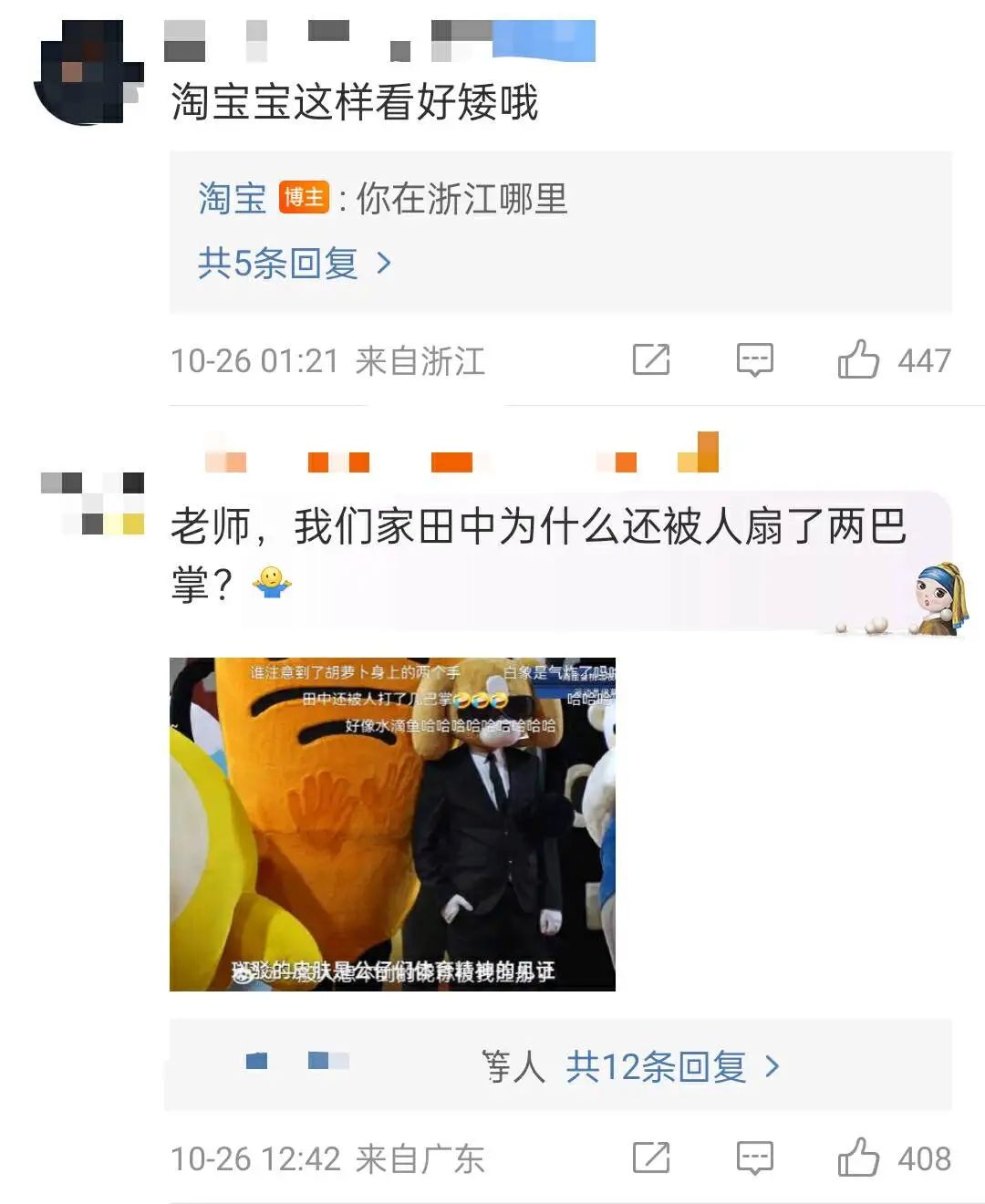The image size is (985, 1204).
Task: Reply to the 12:42 comment from 广东
Action: (x=754, y=1157)
